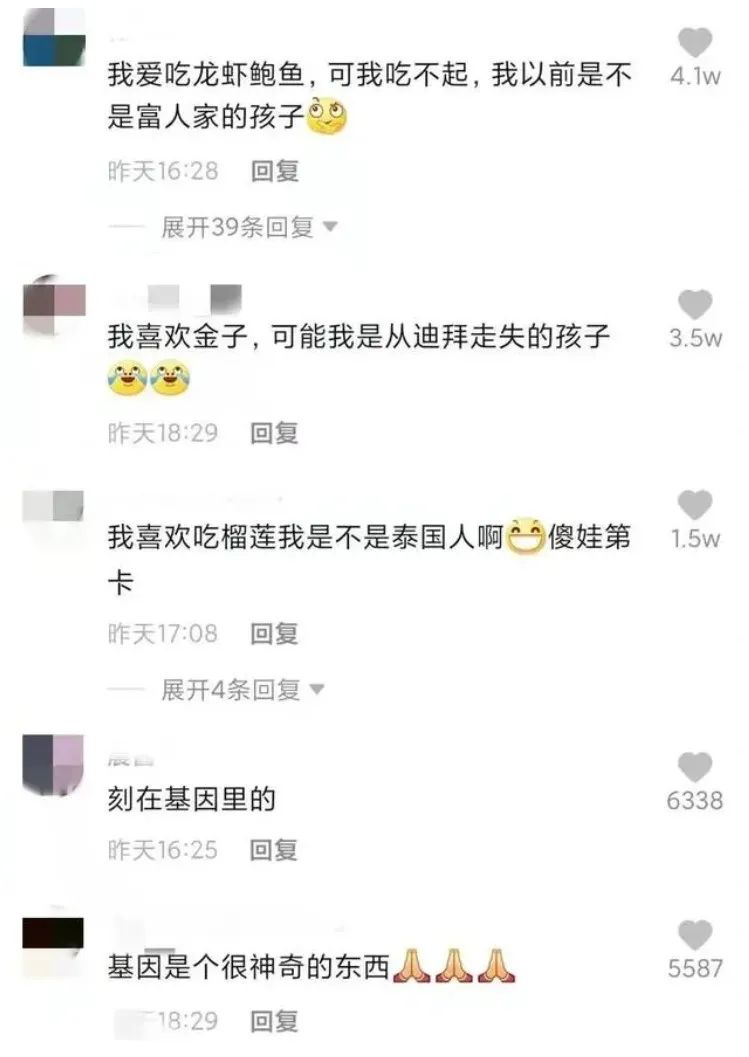Screen dimensions: 749x1057
Task: Open the avatar of the lobster commenter
Action: coord(54,37)
